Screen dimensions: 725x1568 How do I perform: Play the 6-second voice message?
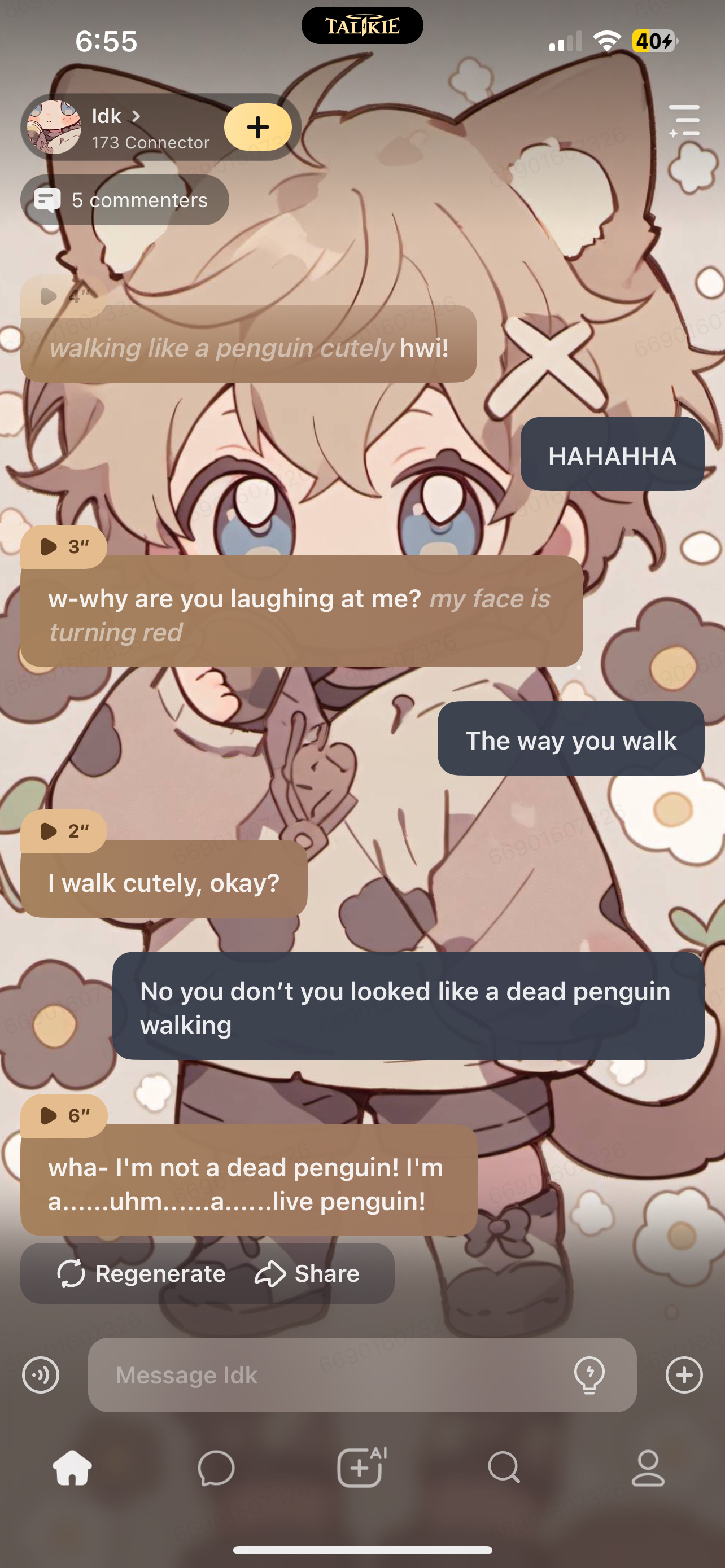click(x=63, y=1115)
